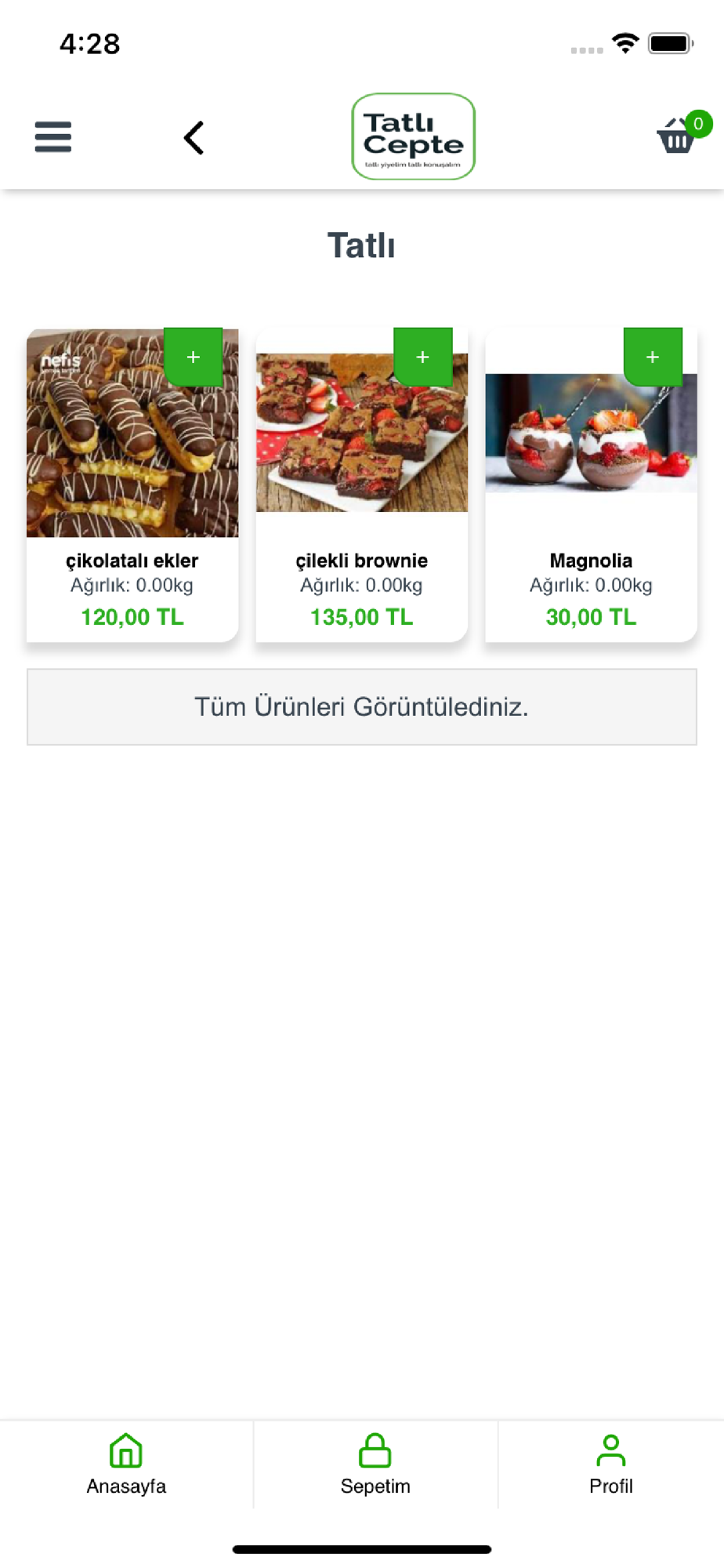Viewport: 724px width, 1568px height.
Task: Switch to the Anasayfa tab
Action: point(126,1464)
